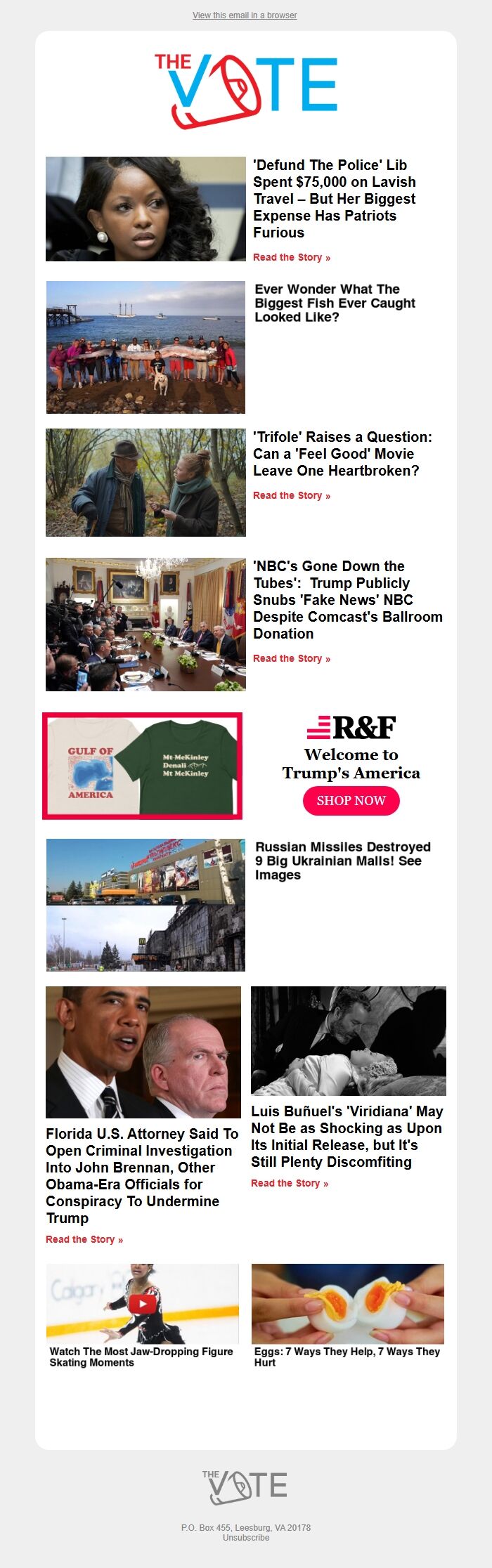The width and height of the screenshot is (492, 1568).
Task: Open the biggest fish ever caught article
Action: point(335,303)
